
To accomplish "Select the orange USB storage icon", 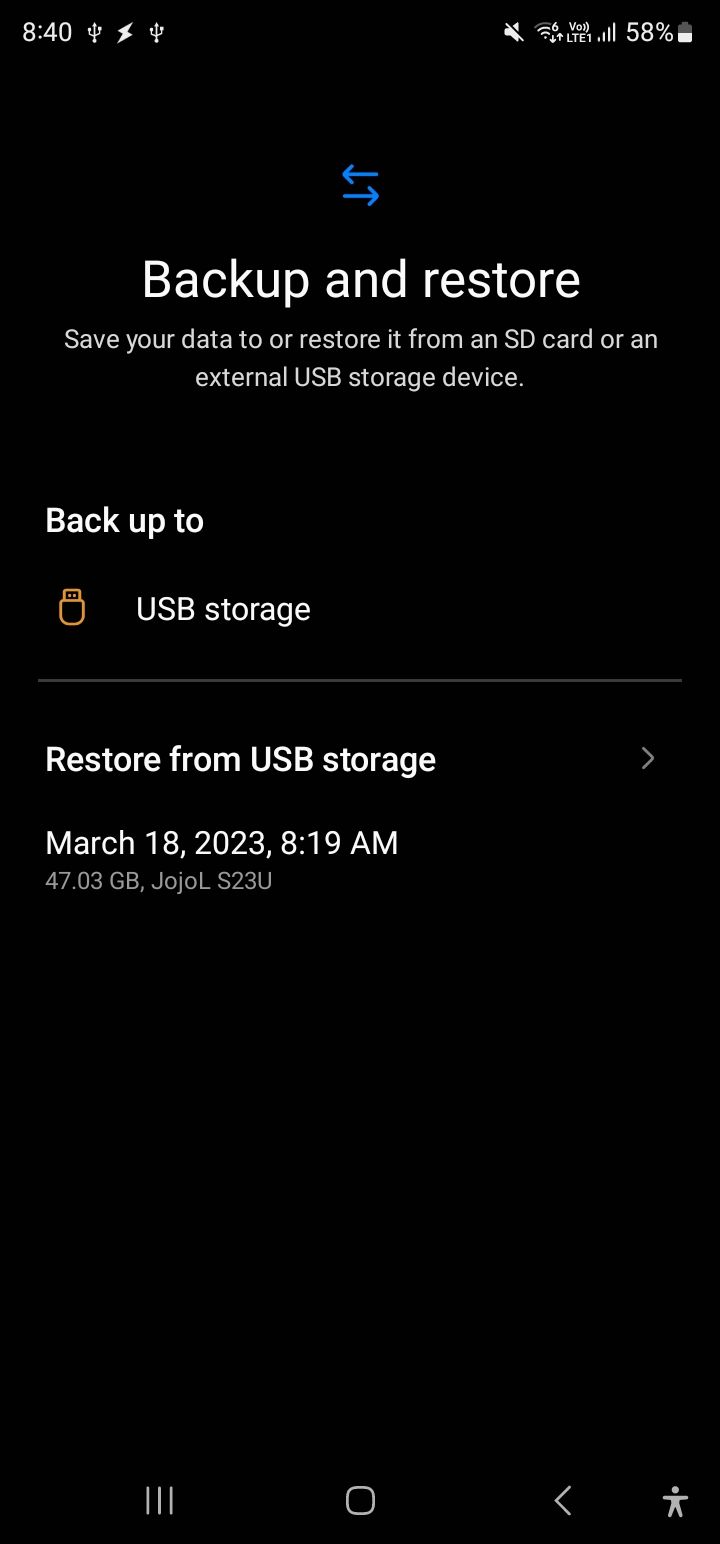I will pos(70,607).
